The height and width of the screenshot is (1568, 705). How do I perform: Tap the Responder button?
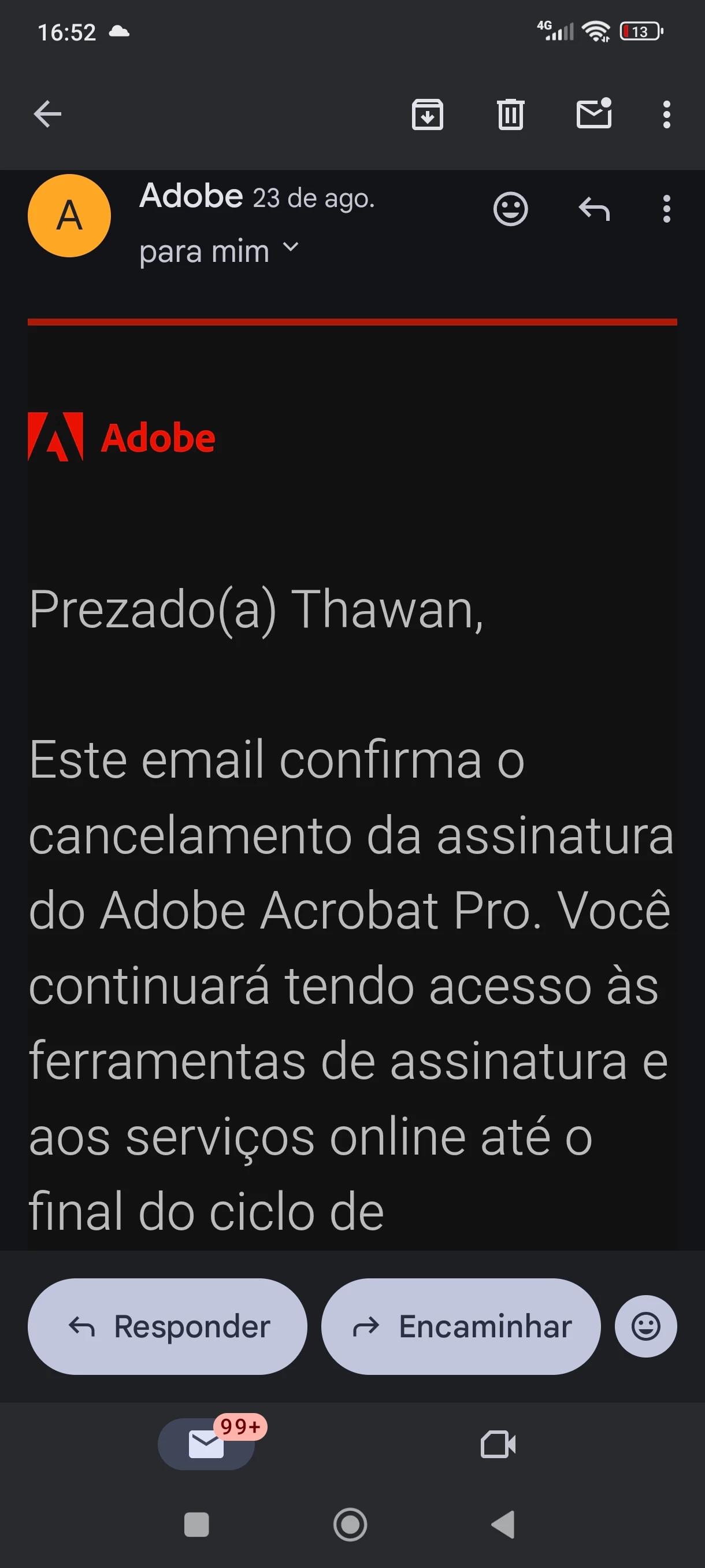click(167, 1326)
